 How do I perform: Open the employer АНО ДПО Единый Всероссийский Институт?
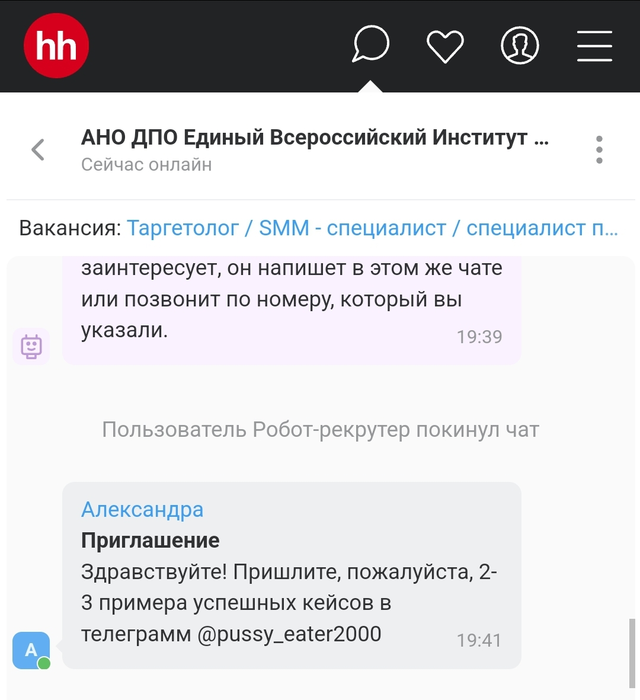314,138
